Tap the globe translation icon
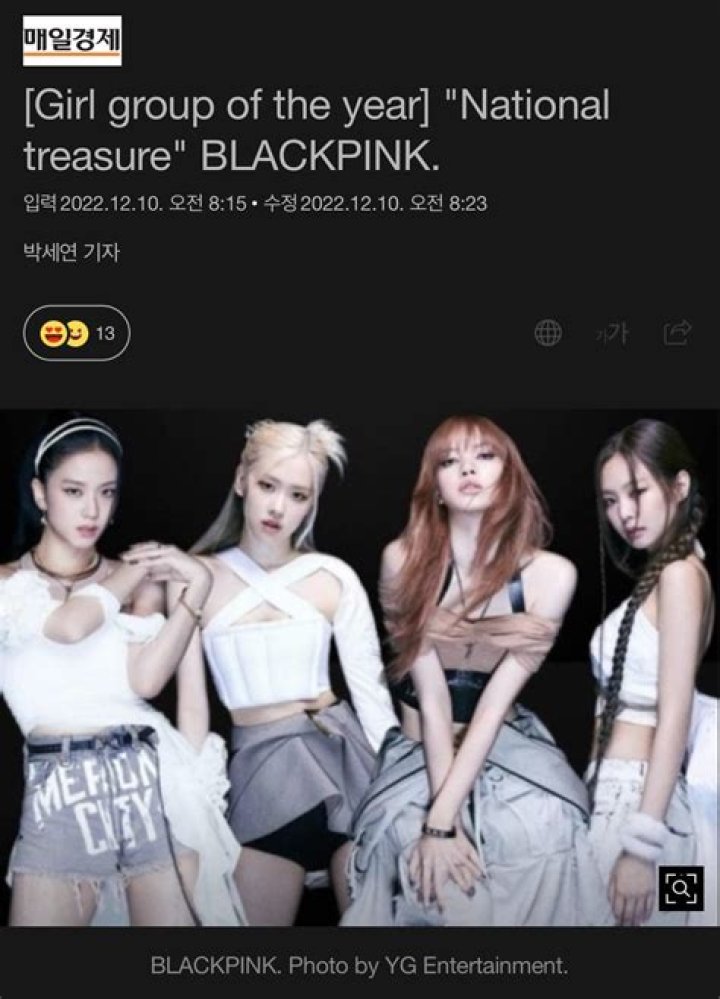This screenshot has height=999, width=720. pos(548,333)
